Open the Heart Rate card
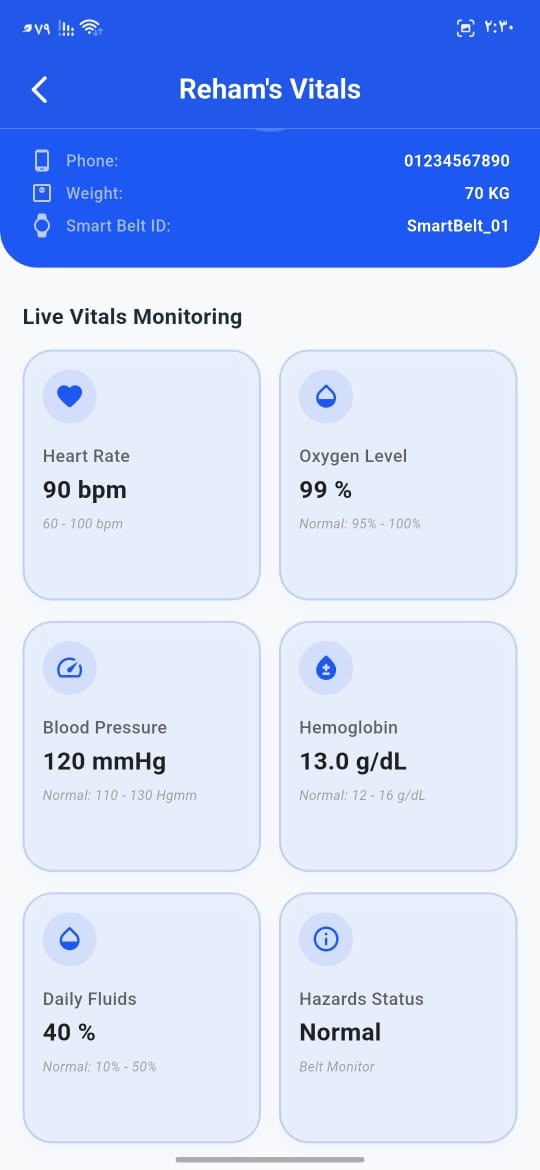This screenshot has width=540, height=1170. click(x=142, y=475)
